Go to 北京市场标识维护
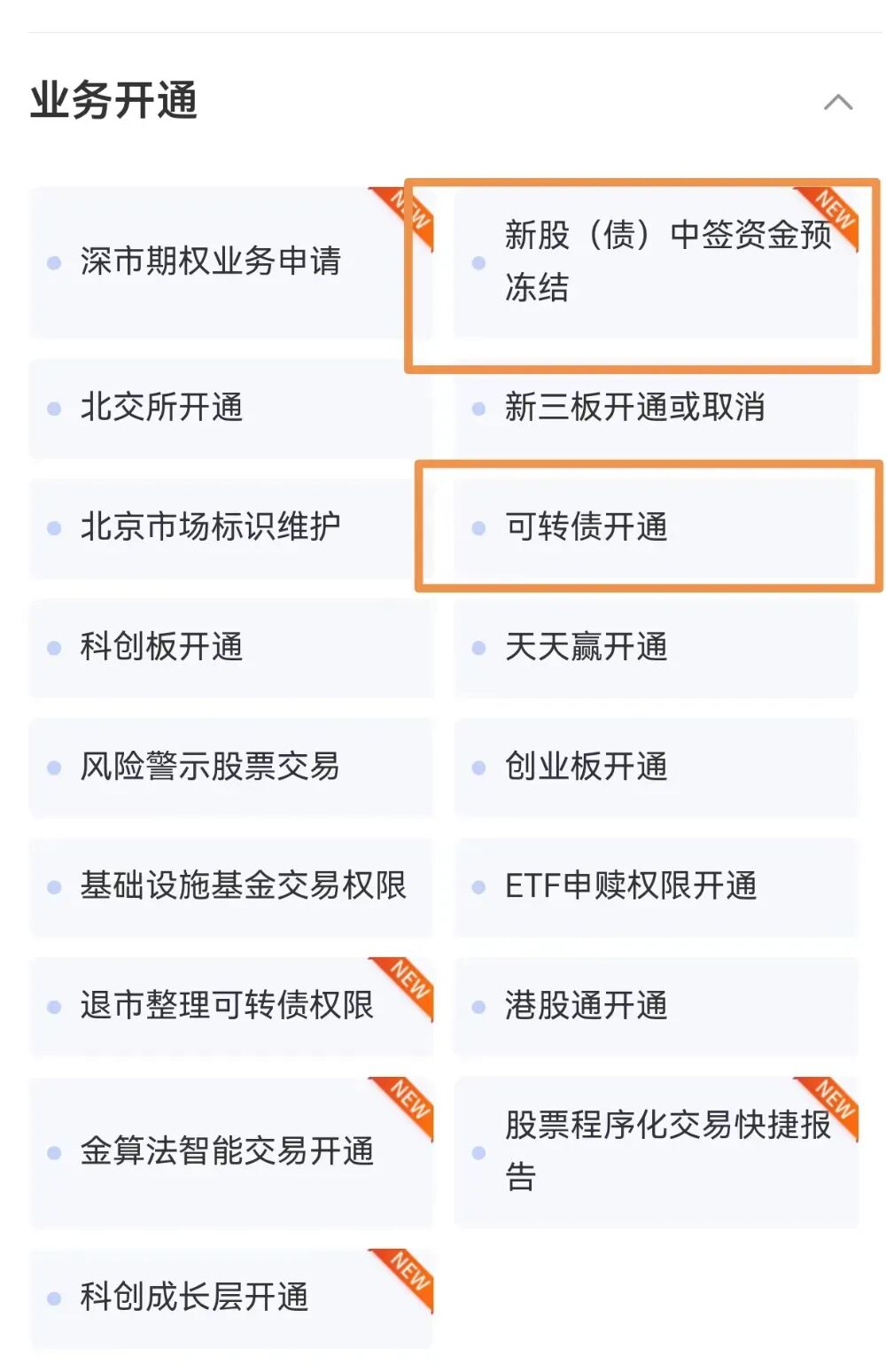Image resolution: width=886 pixels, height=1372 pixels. click(211, 527)
